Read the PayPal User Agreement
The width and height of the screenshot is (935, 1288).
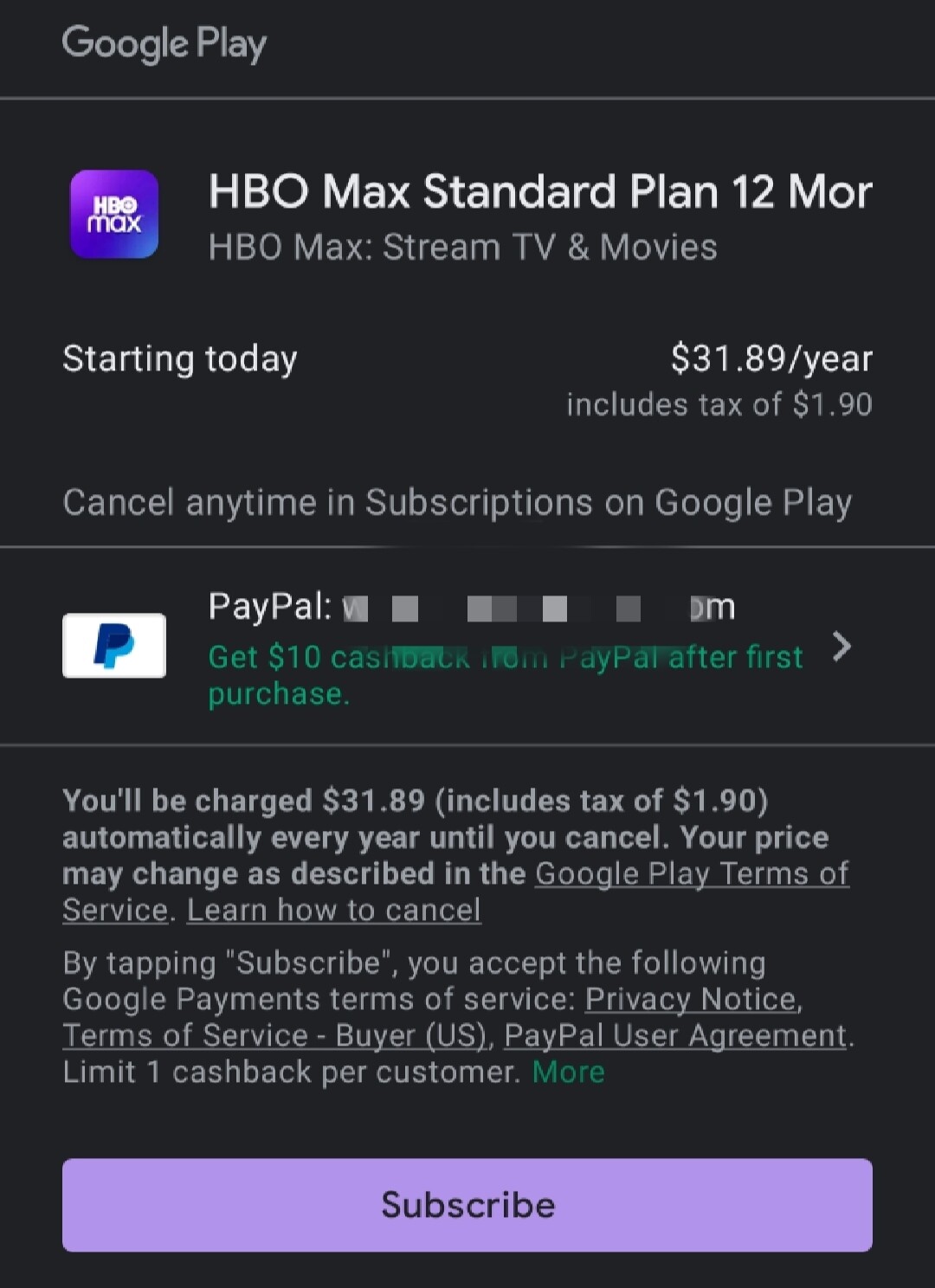click(x=675, y=1036)
